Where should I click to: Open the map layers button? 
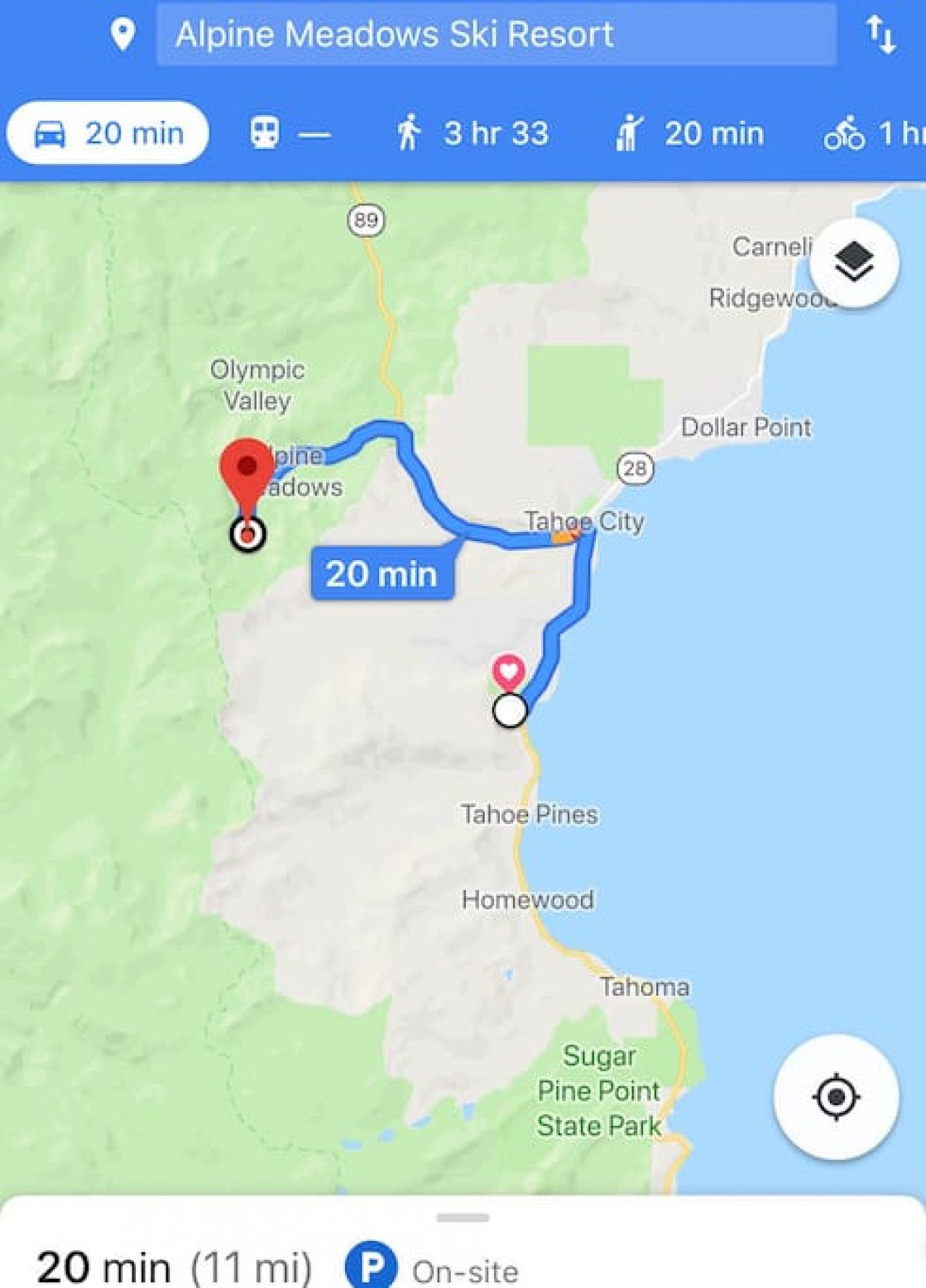pyautogui.click(x=854, y=263)
